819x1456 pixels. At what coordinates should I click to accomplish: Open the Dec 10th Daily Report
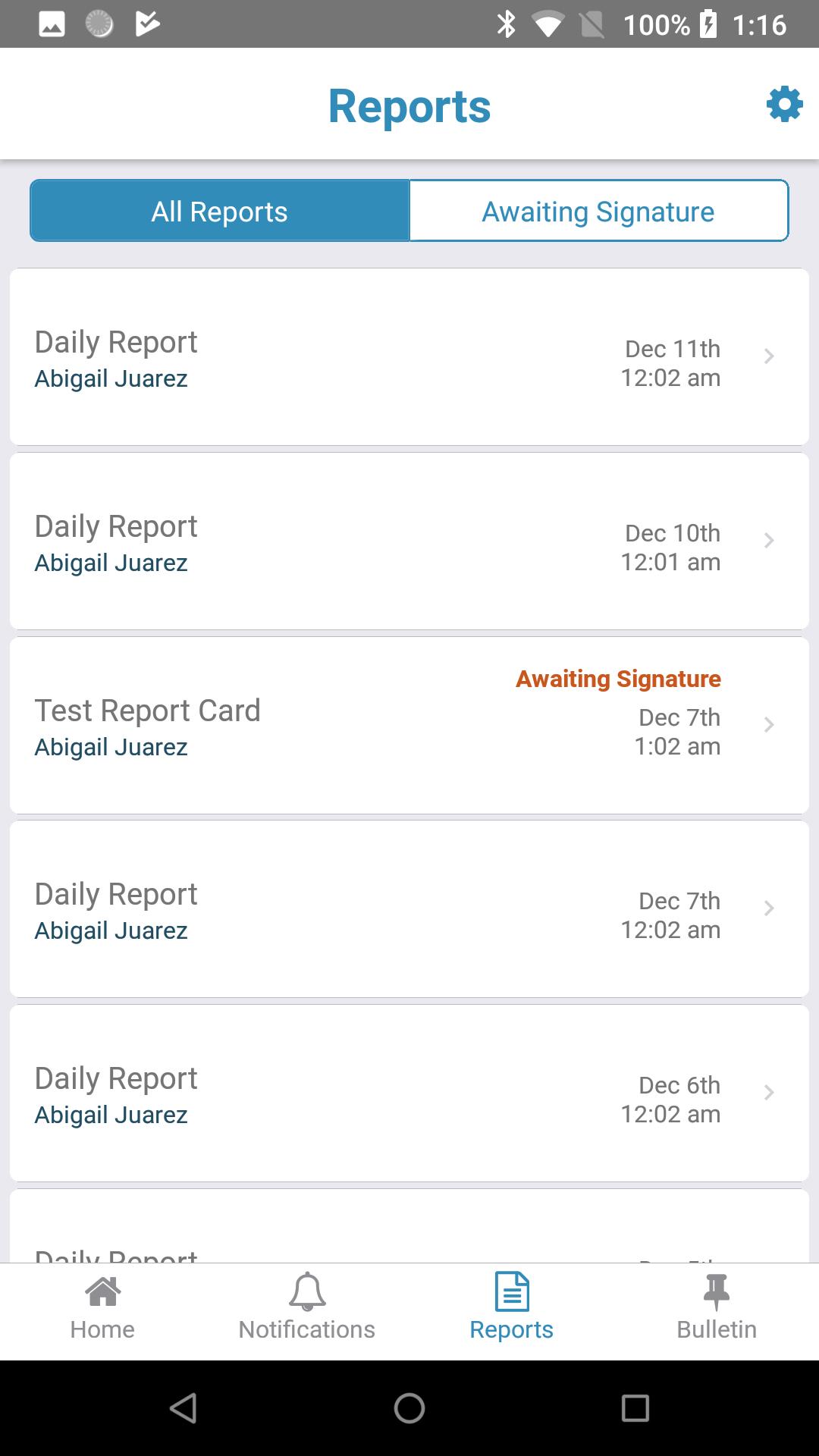409,541
